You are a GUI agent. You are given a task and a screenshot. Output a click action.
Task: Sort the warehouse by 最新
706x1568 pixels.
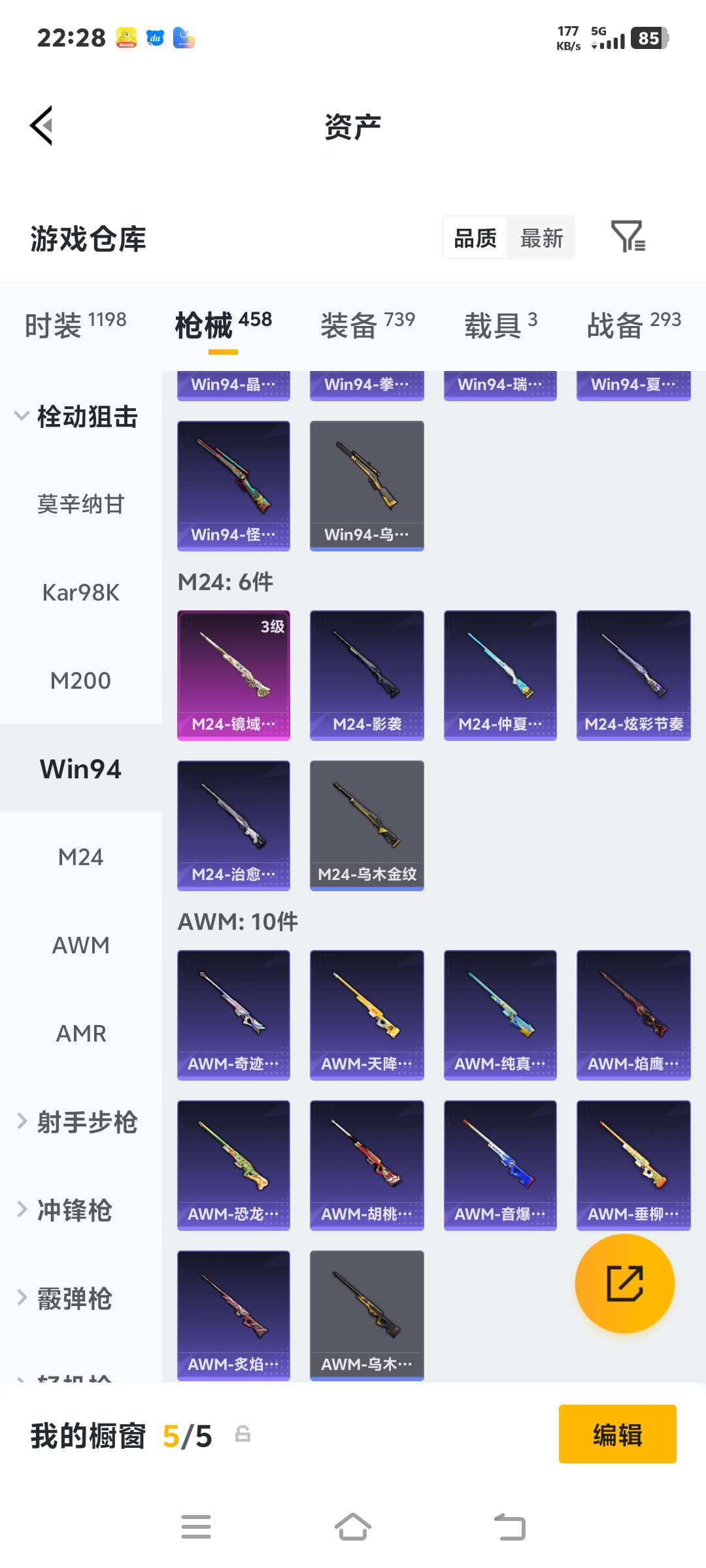point(541,238)
